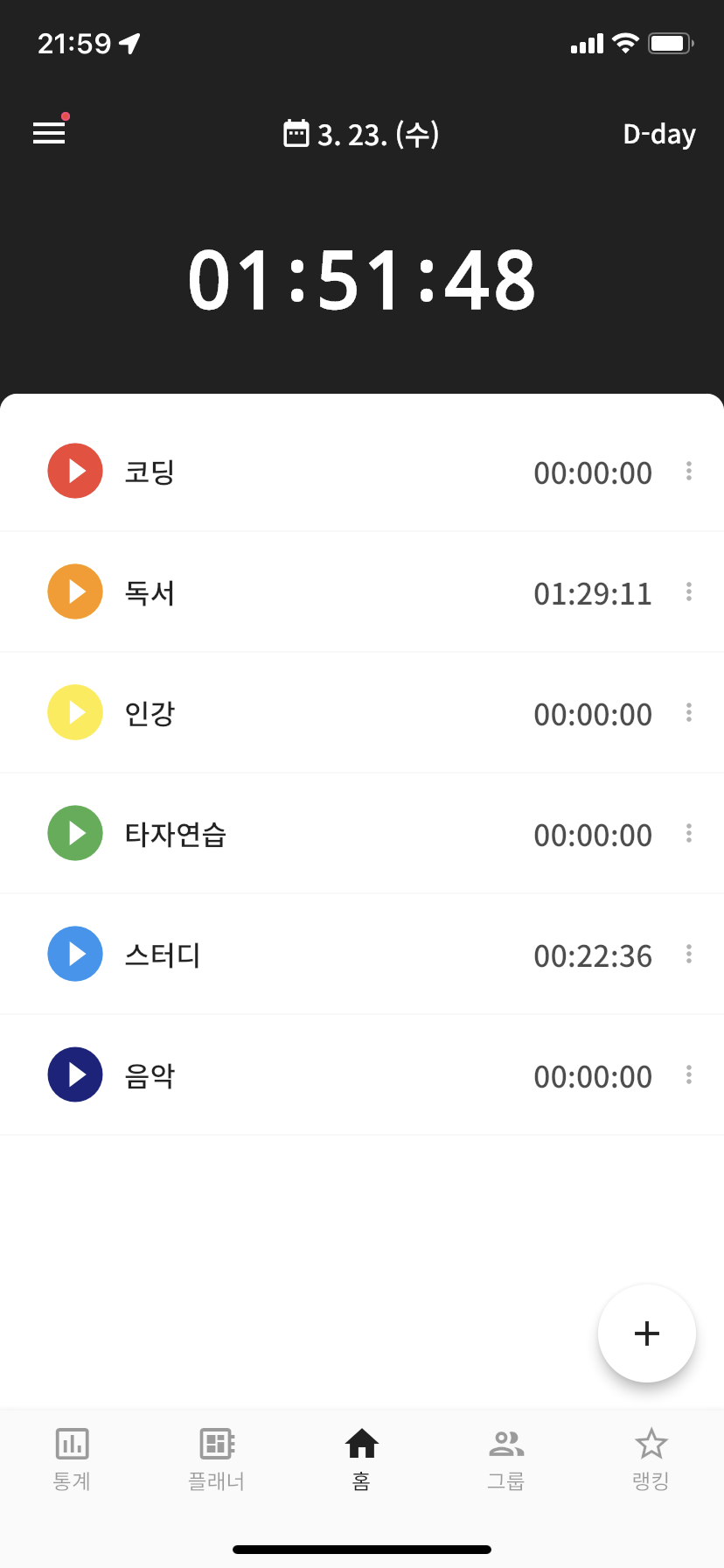Start the timer for 독서

[75, 591]
